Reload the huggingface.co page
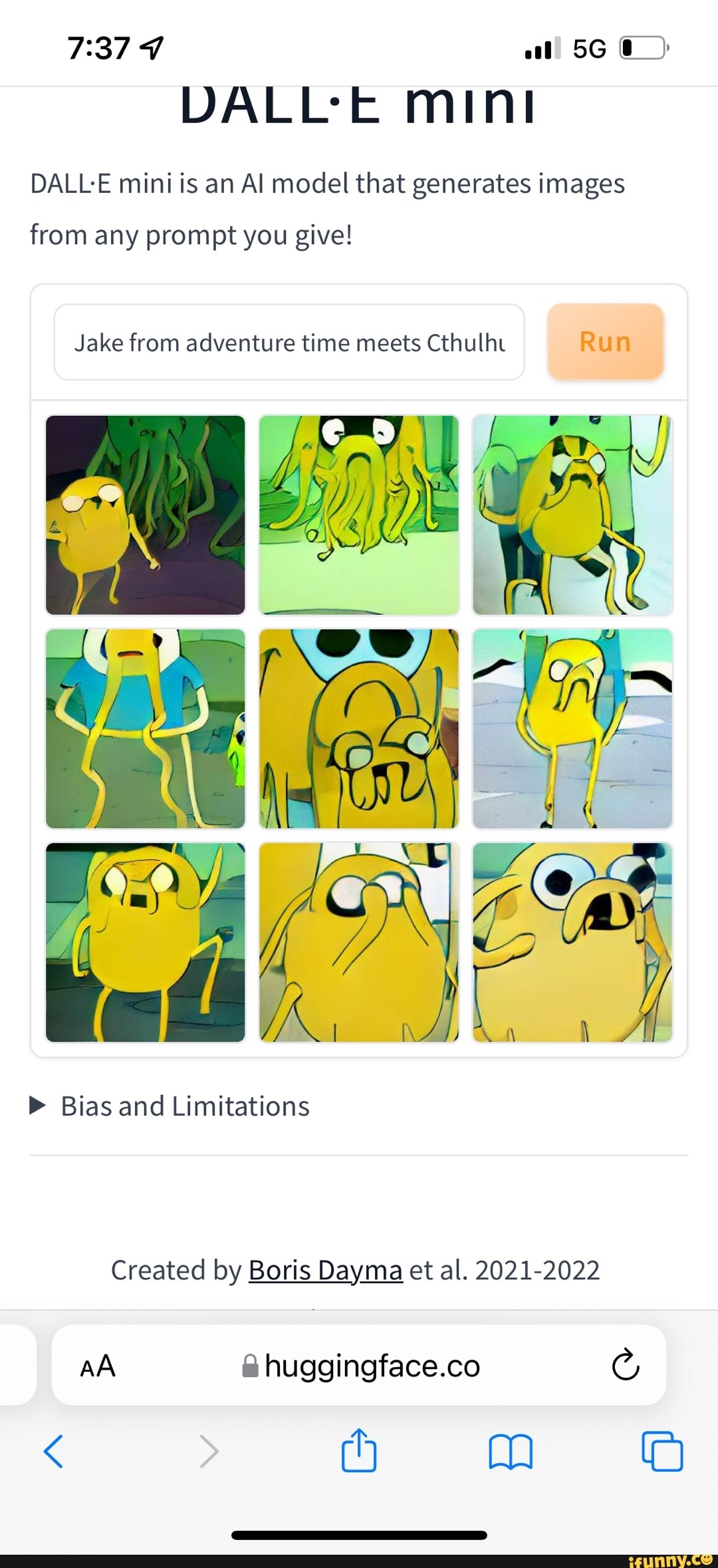 [625, 1366]
